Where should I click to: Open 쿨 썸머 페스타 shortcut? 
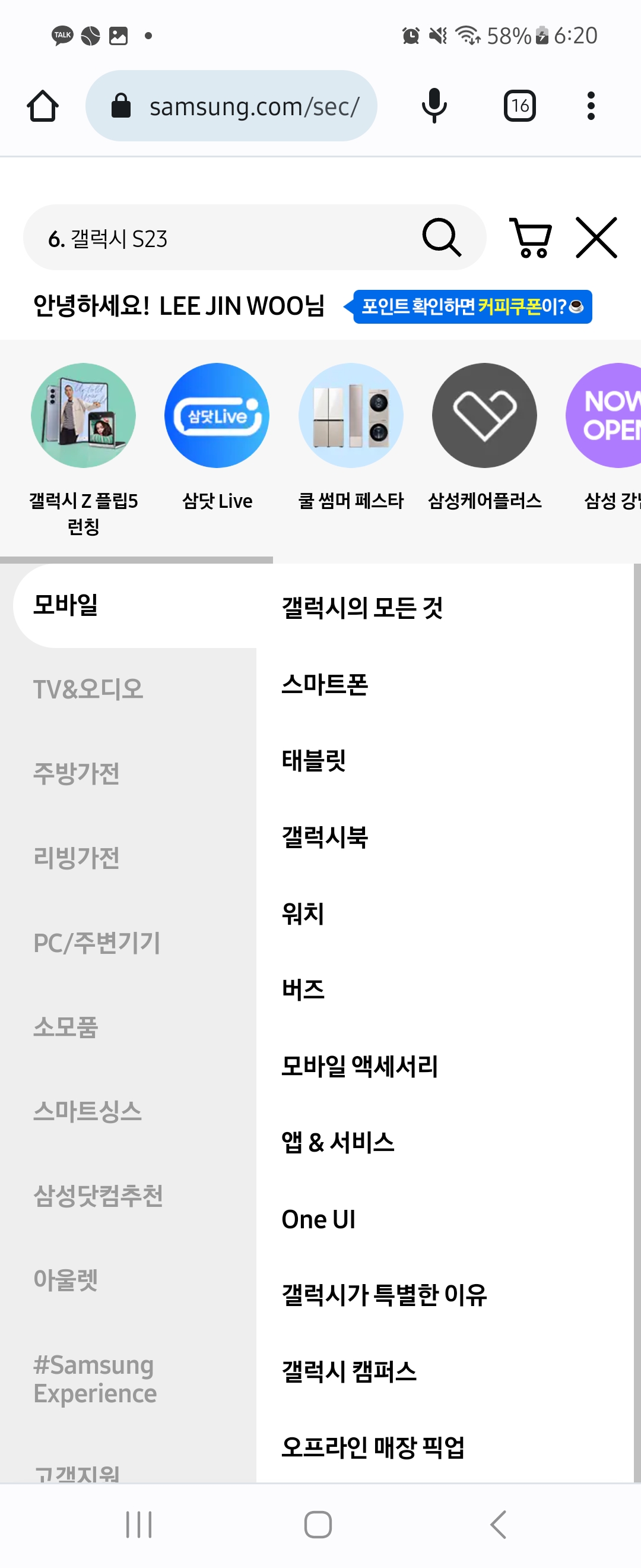click(x=351, y=416)
